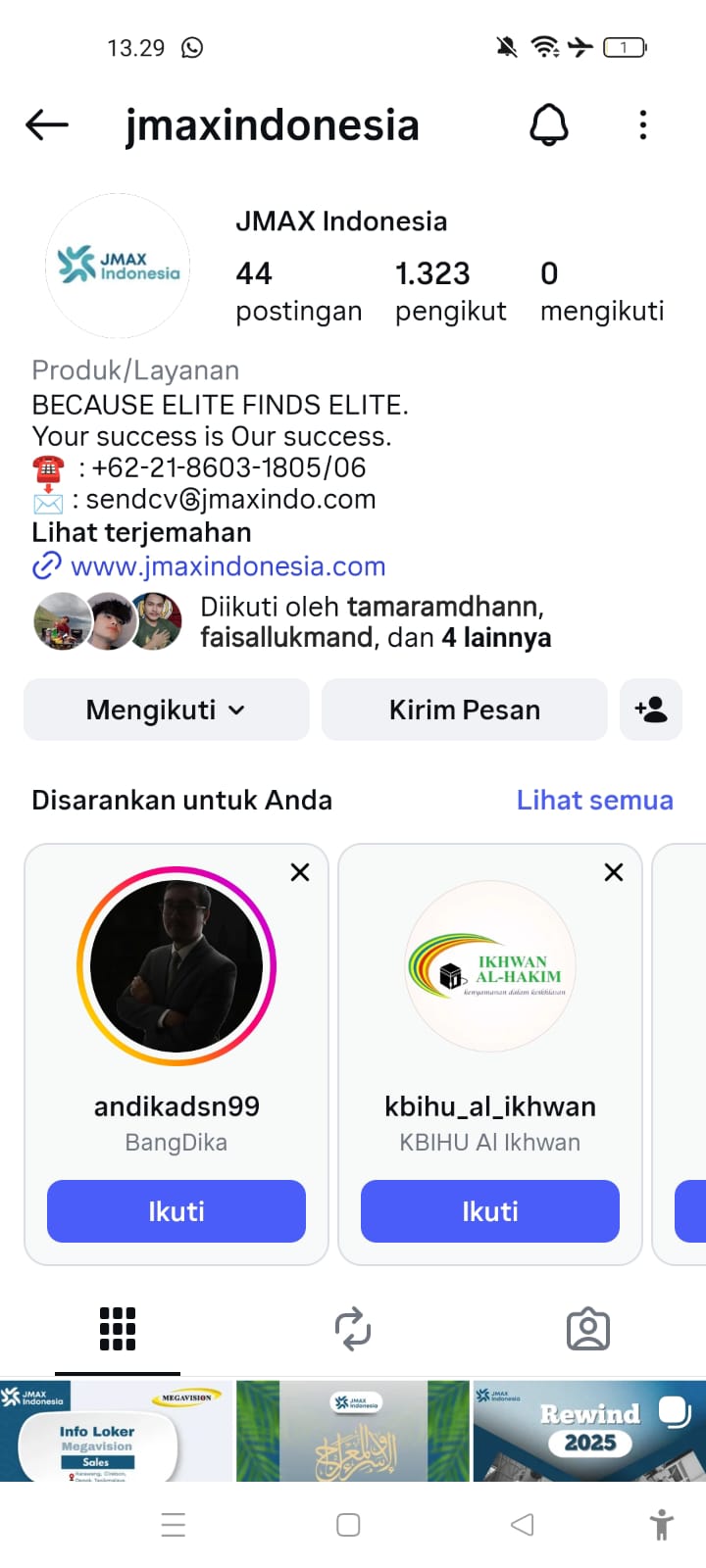Tap Lihat terjemahan to translate bio
706x1568 pixels.
tap(141, 532)
